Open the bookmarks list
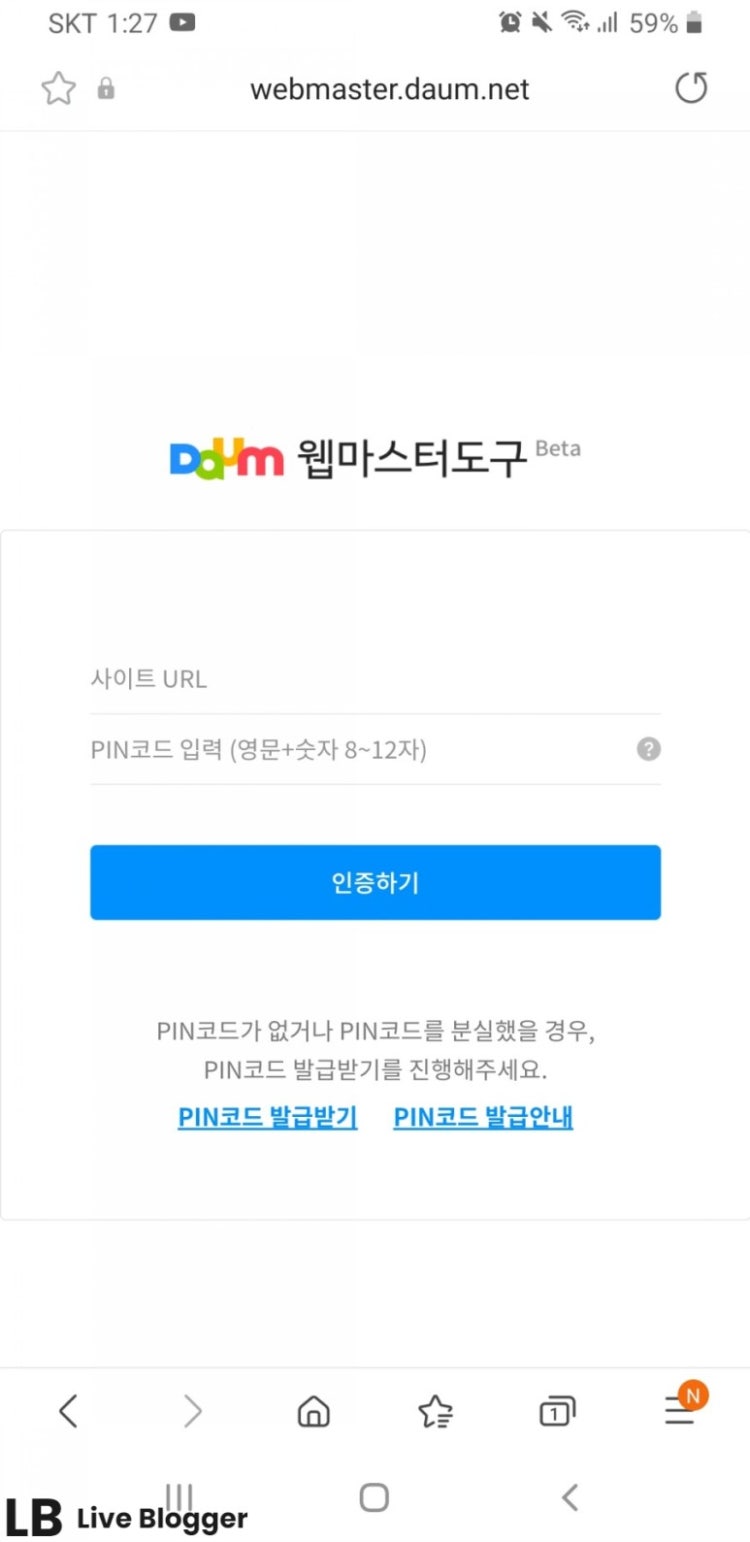The width and height of the screenshot is (750, 1542). pos(435,1411)
